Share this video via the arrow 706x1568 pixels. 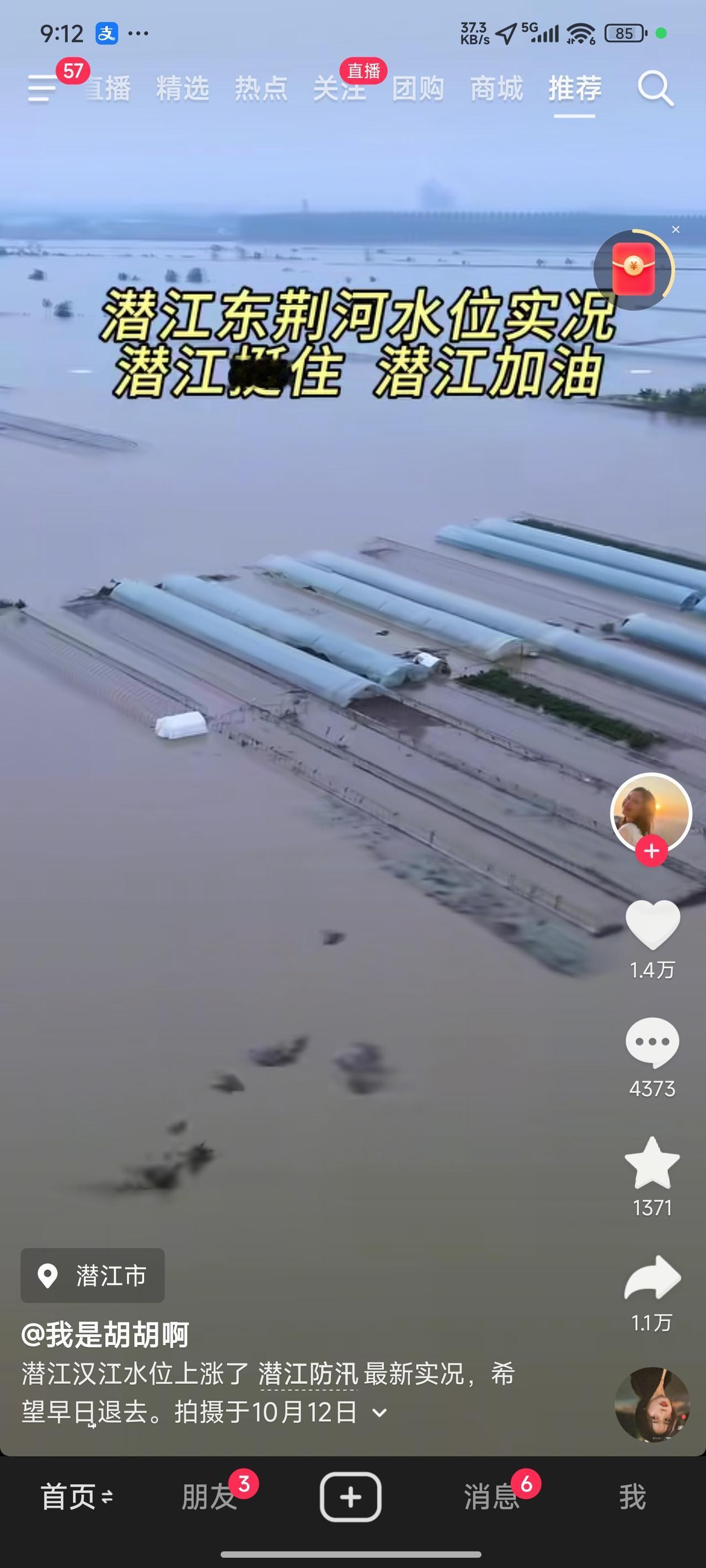point(652,1278)
